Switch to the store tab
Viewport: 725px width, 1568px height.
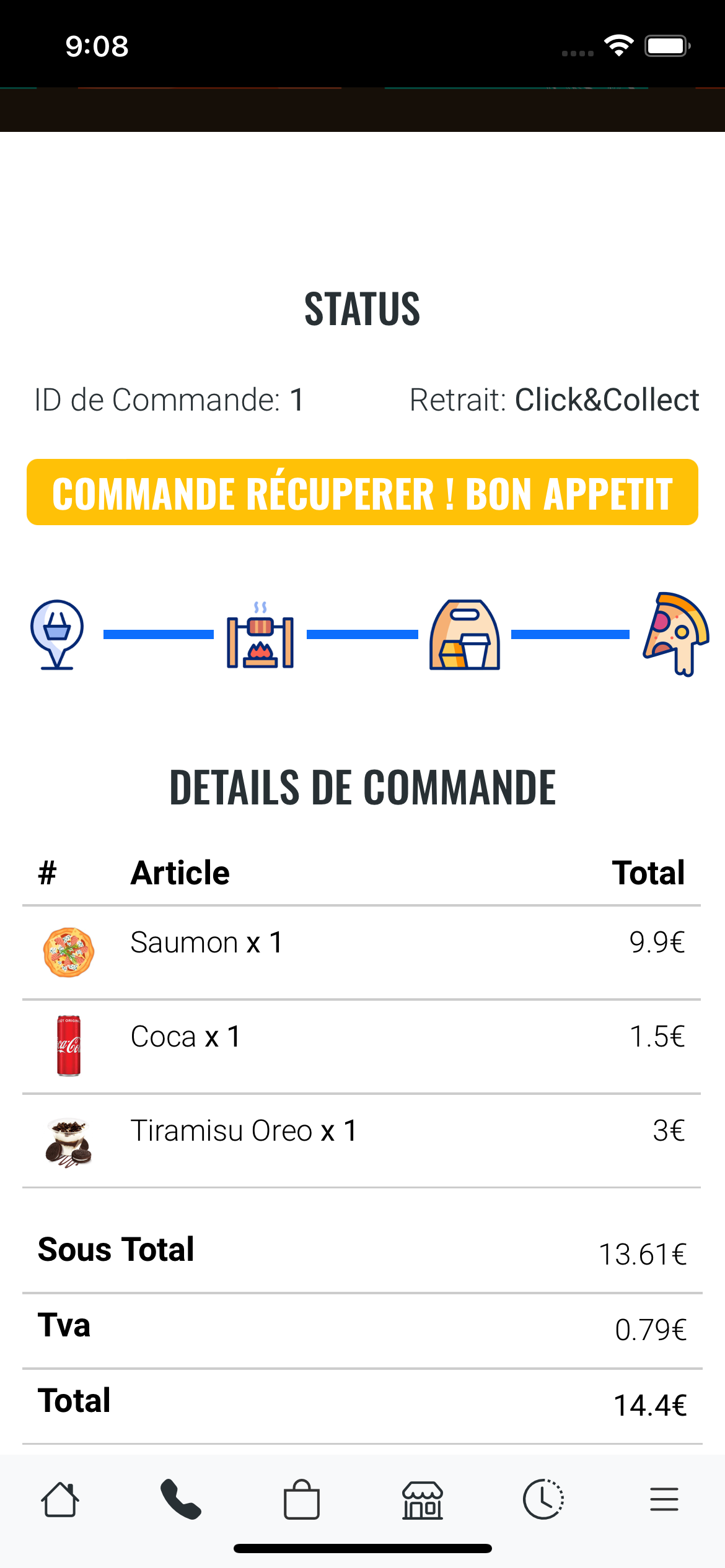click(423, 1500)
